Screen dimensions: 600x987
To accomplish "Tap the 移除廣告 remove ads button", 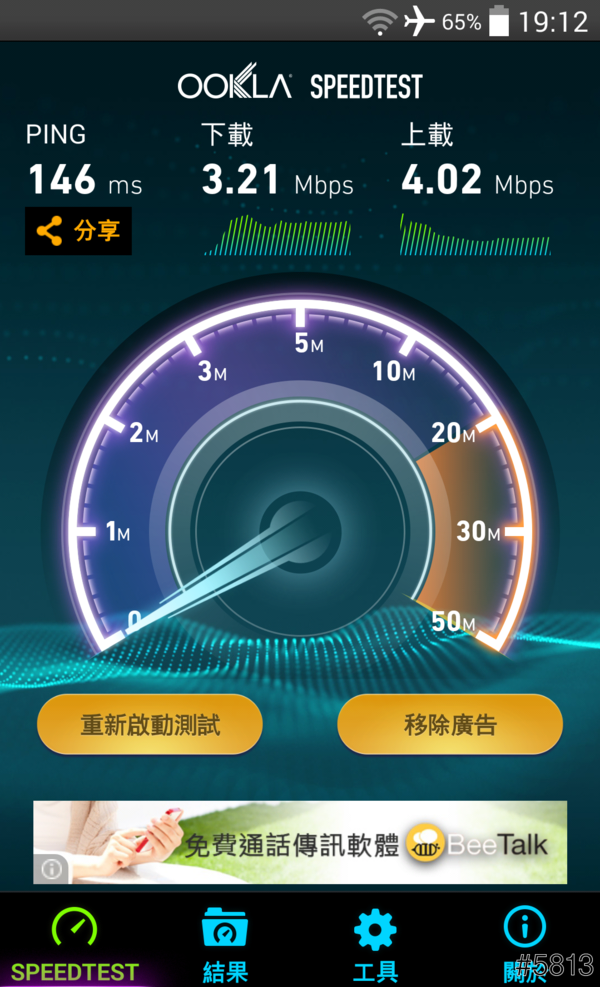I will [450, 724].
